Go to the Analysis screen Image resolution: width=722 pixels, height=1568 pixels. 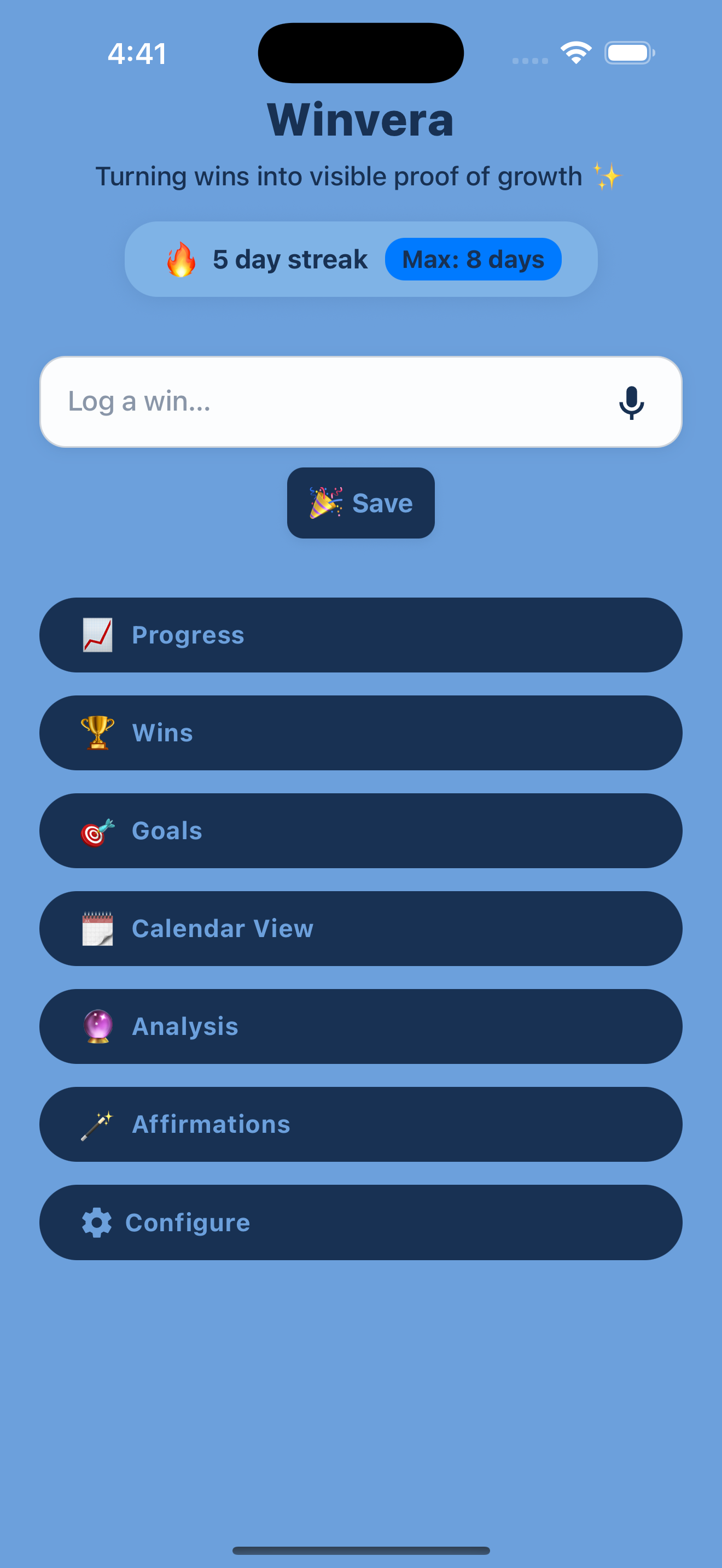(x=361, y=1026)
